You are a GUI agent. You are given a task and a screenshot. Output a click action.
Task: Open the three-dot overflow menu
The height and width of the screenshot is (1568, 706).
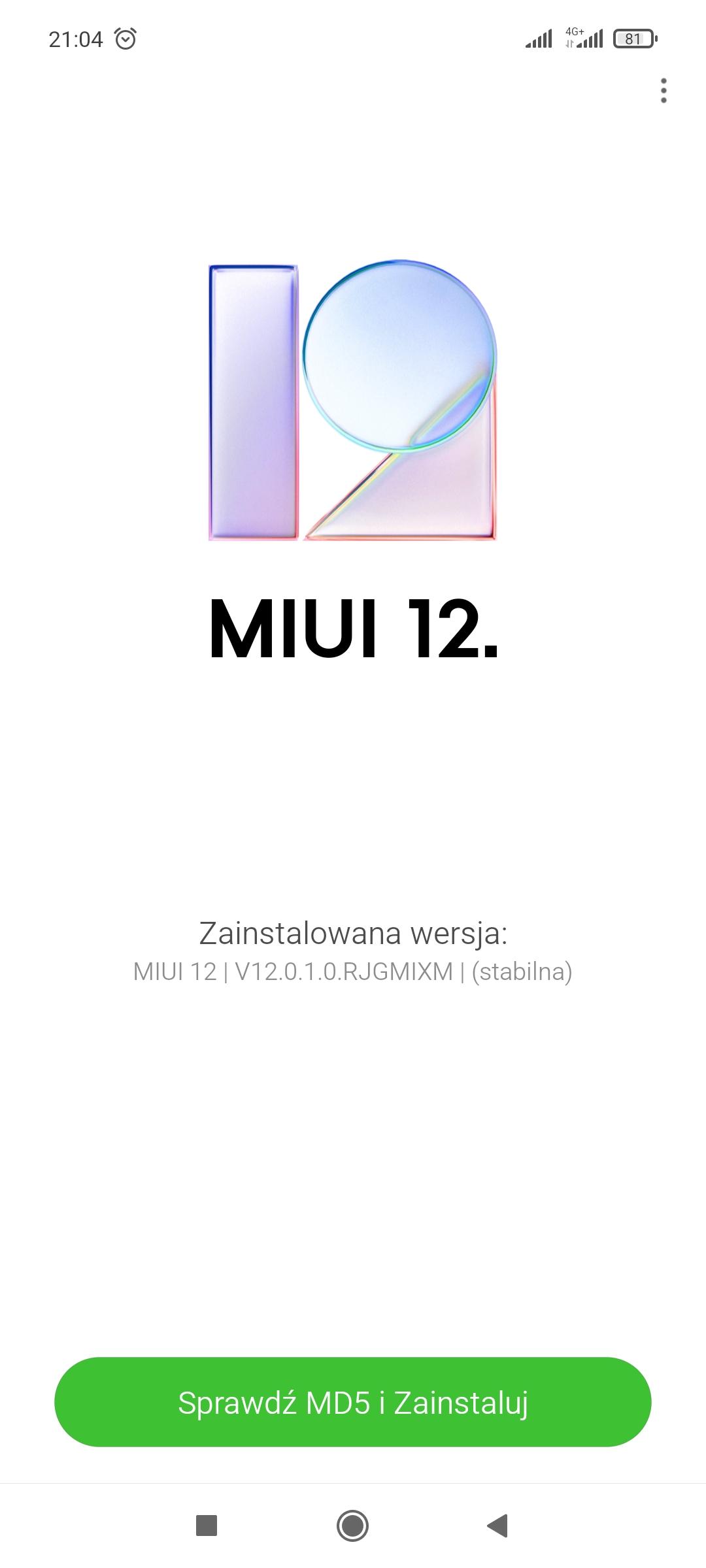coord(664,91)
